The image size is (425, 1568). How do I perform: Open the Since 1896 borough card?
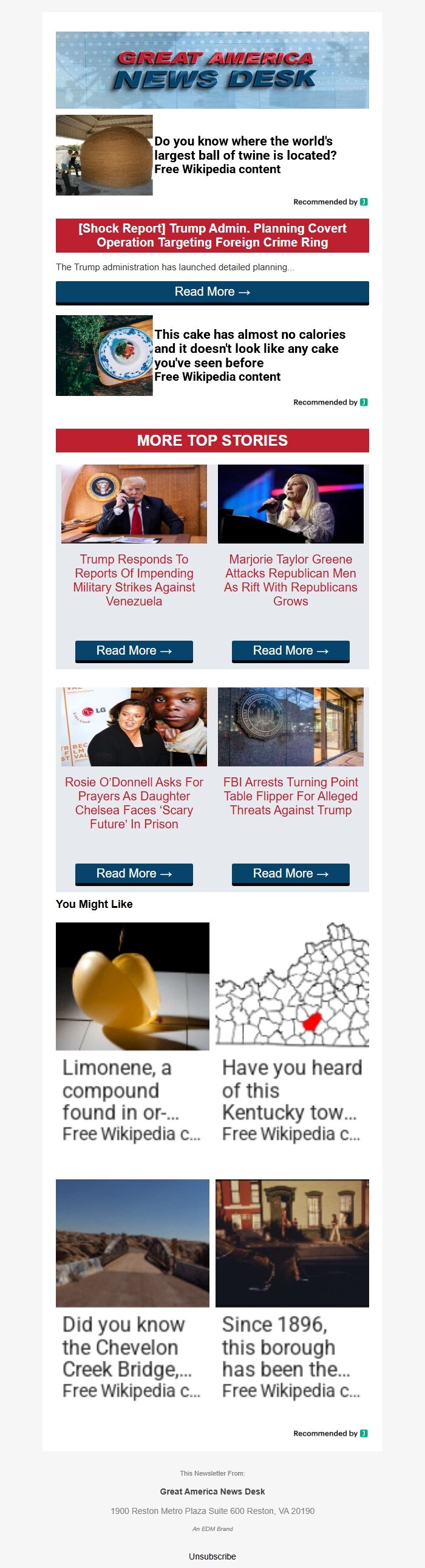coord(292,1292)
